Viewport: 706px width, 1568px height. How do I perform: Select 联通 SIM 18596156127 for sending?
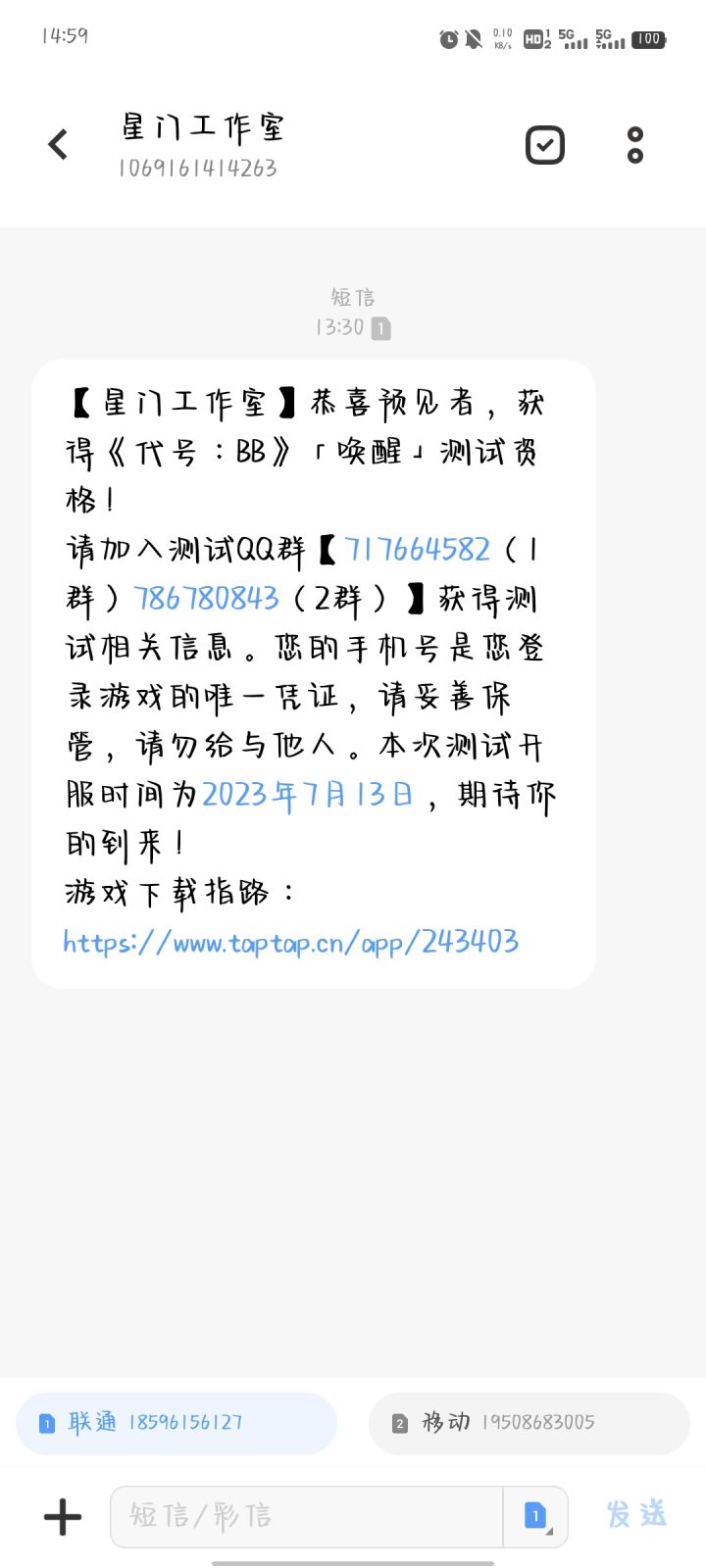pos(176,1423)
